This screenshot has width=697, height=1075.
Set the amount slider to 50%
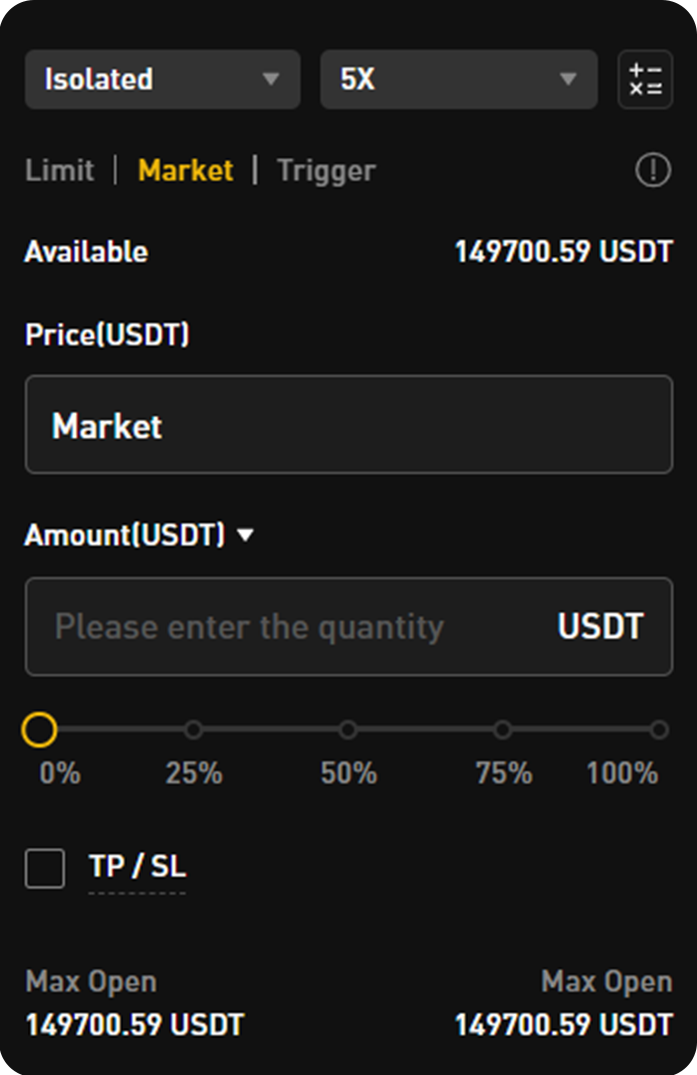pos(348,730)
